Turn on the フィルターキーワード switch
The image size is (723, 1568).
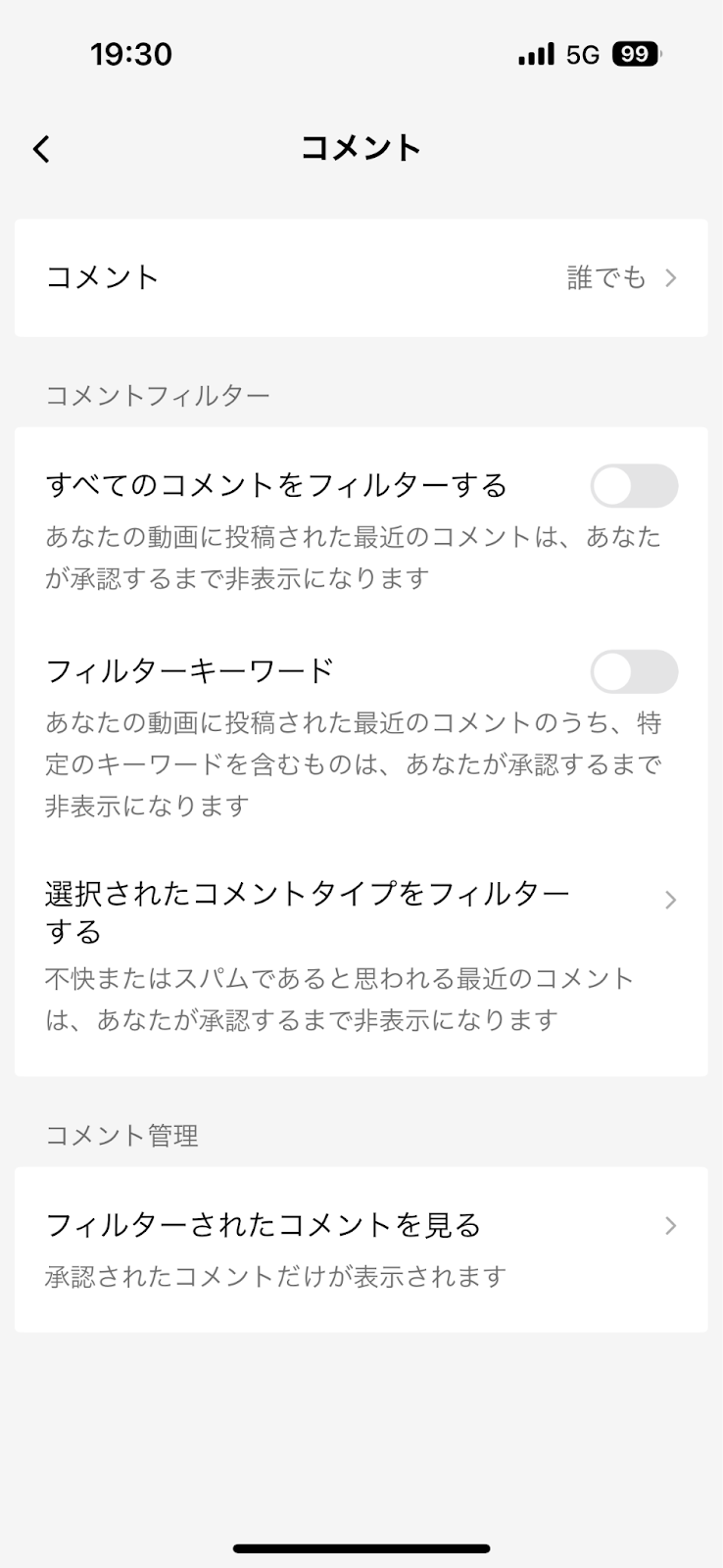tap(634, 672)
